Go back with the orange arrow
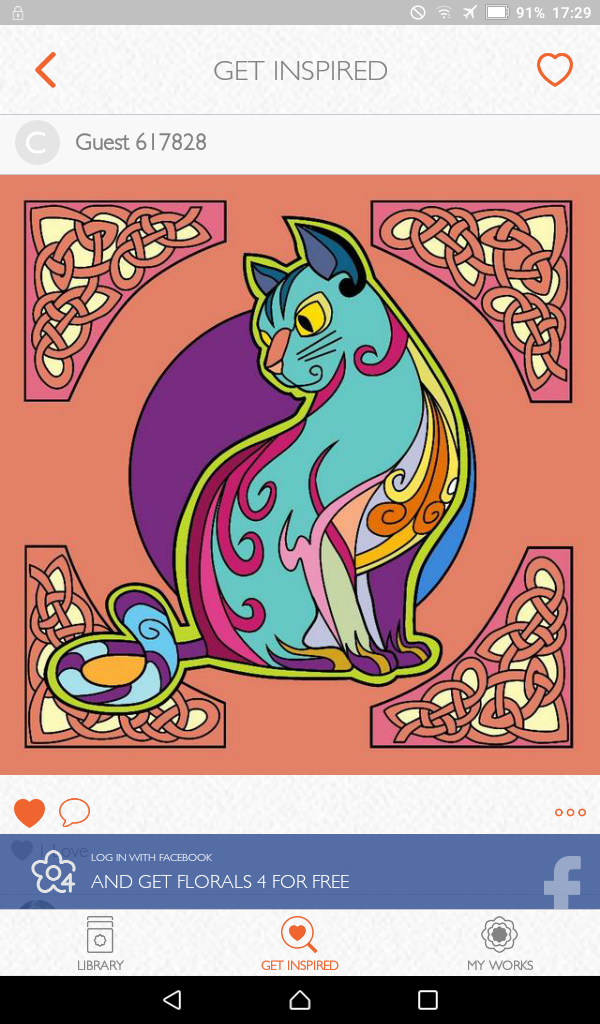The image size is (600, 1024). [46, 70]
